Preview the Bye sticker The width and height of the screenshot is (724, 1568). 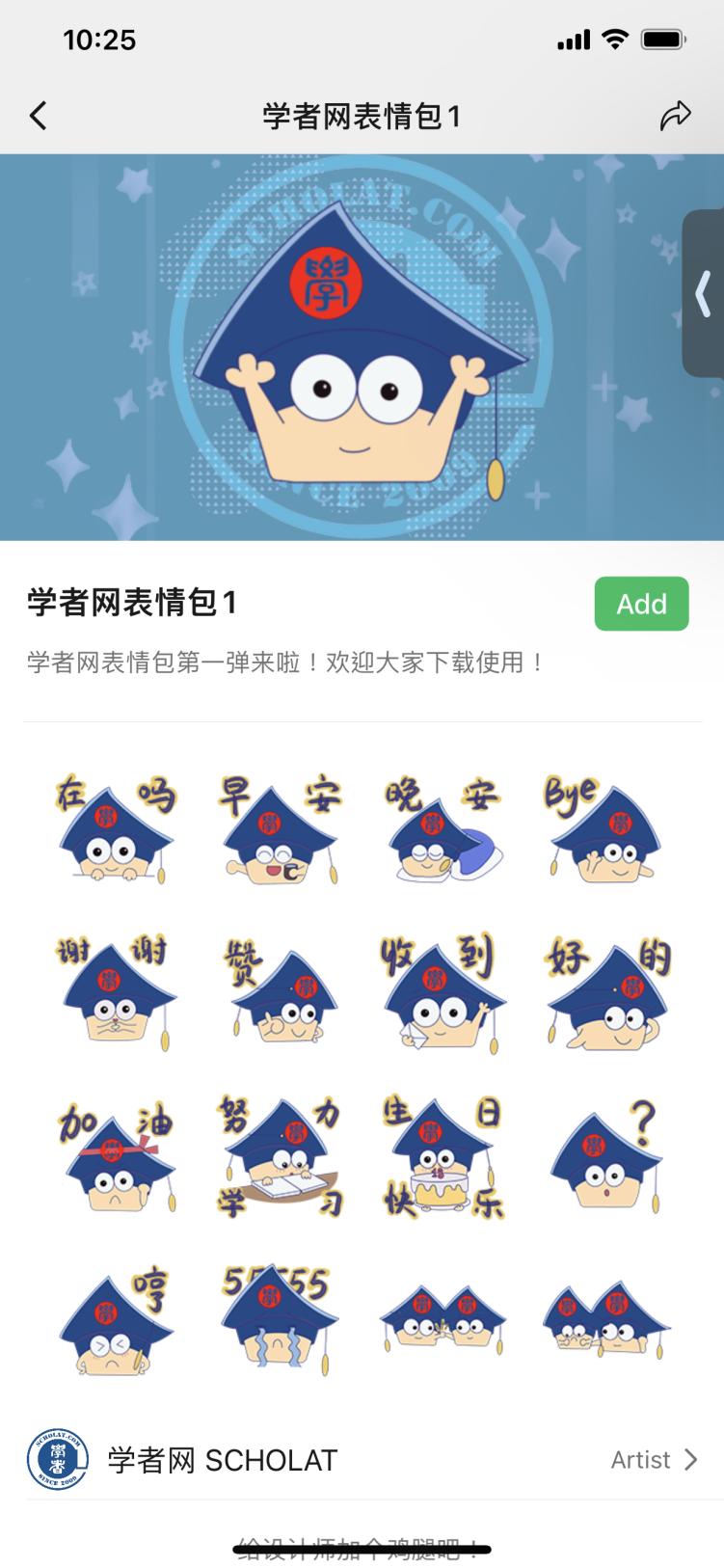(605, 827)
